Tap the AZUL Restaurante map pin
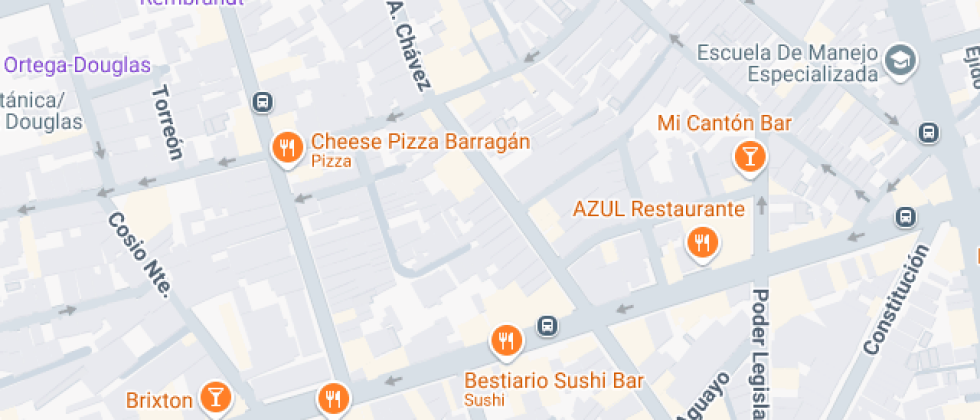The height and width of the screenshot is (420, 980). pyautogui.click(x=703, y=242)
